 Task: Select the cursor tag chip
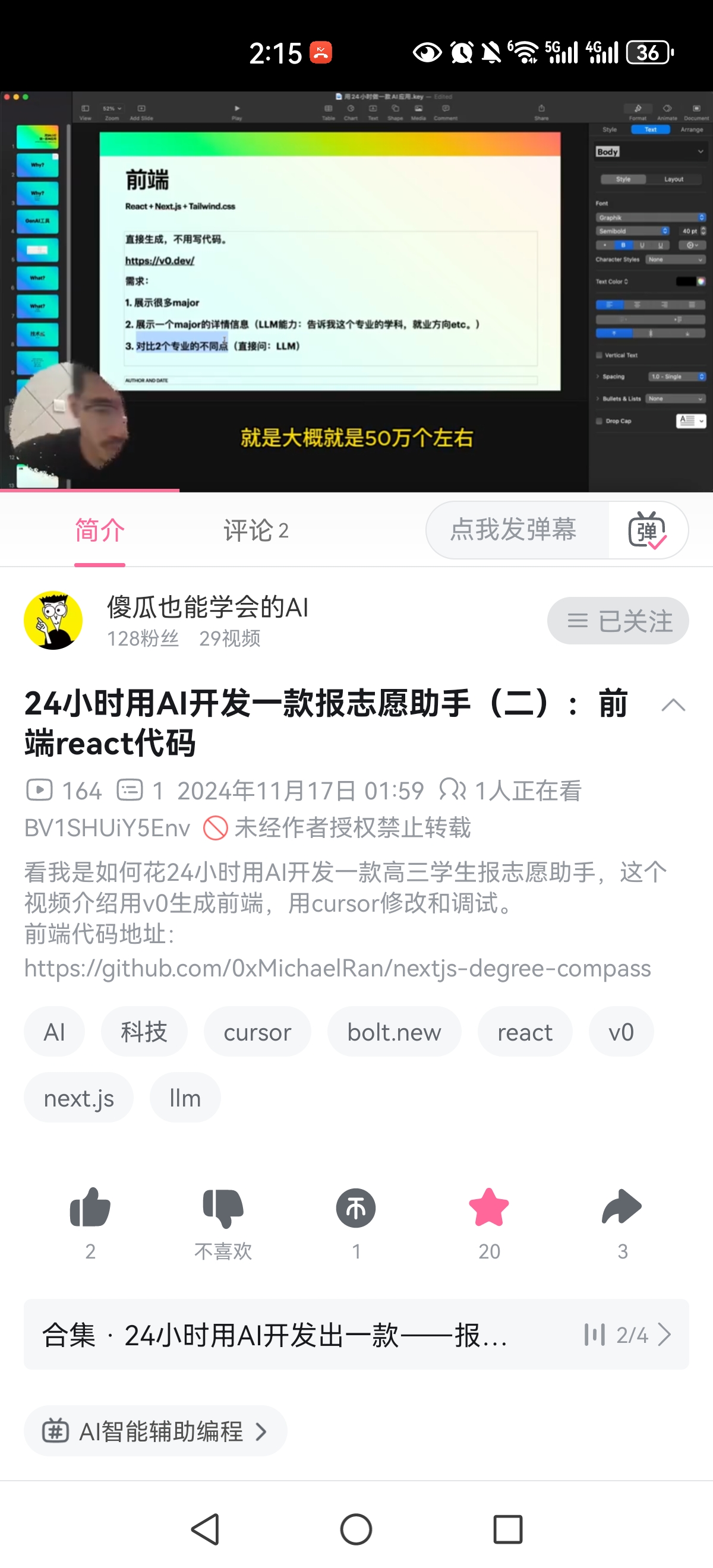tap(257, 1032)
